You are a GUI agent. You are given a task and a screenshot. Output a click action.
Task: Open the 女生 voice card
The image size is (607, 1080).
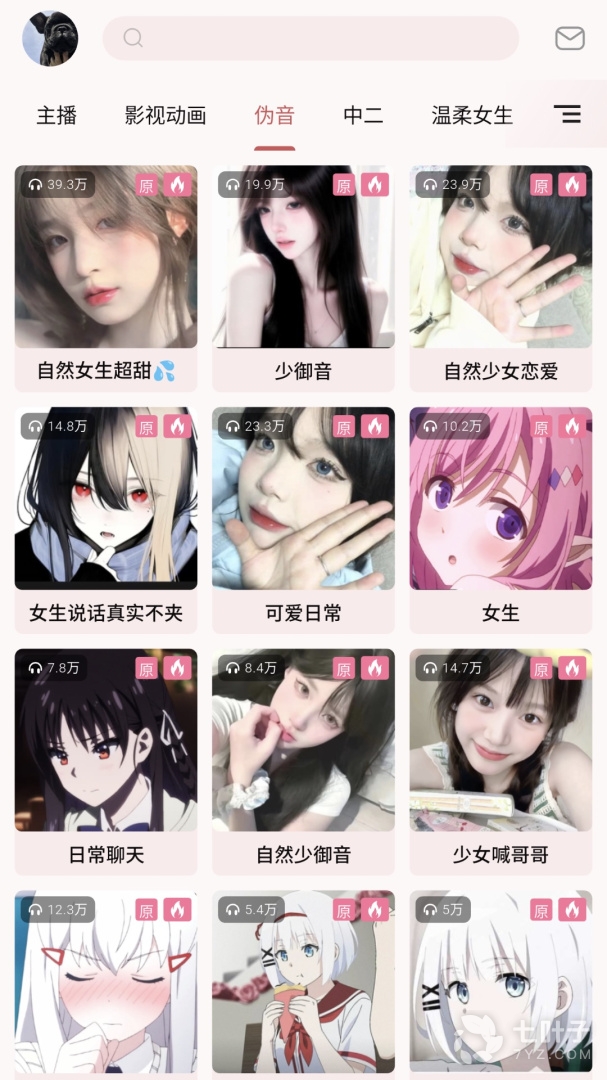[x=500, y=520]
